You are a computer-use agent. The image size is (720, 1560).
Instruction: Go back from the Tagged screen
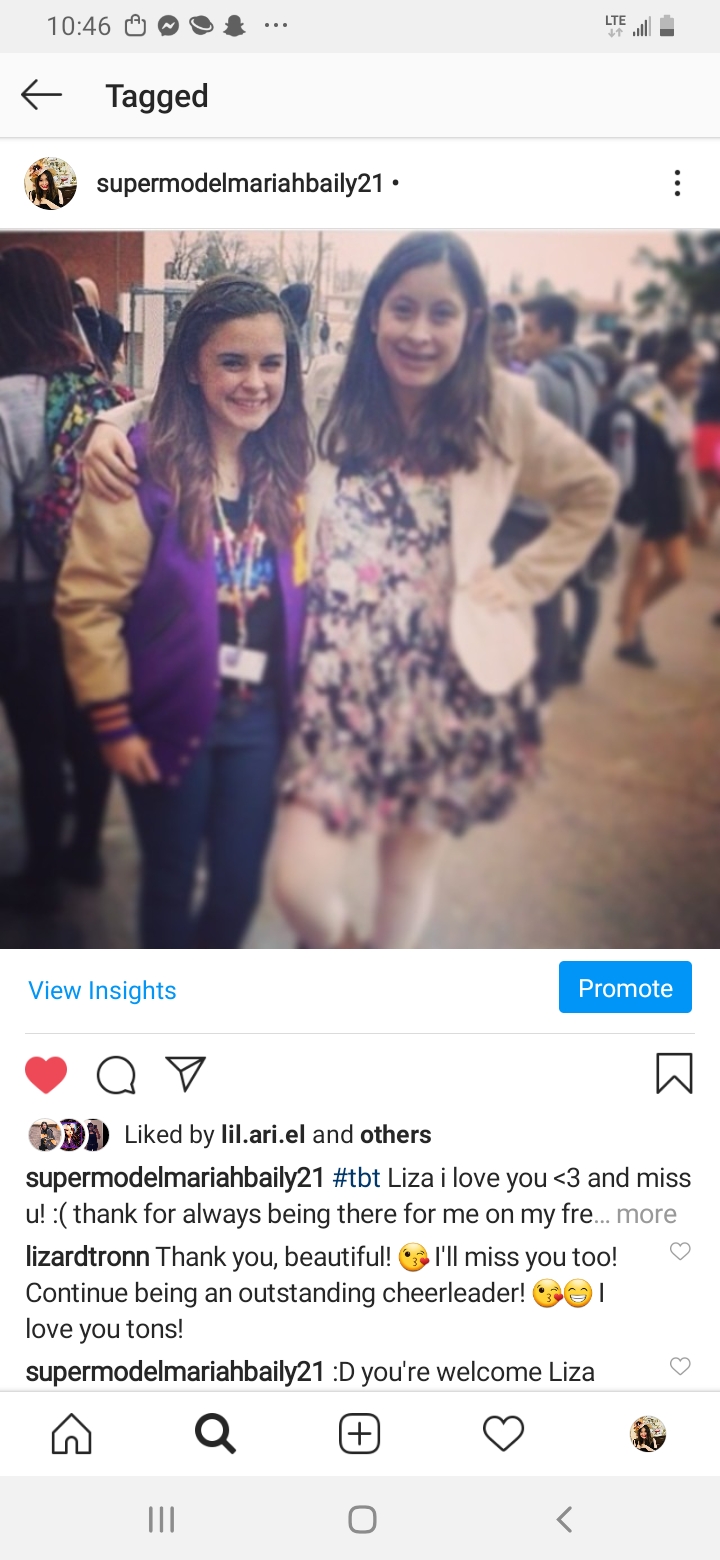pyautogui.click(x=41, y=95)
